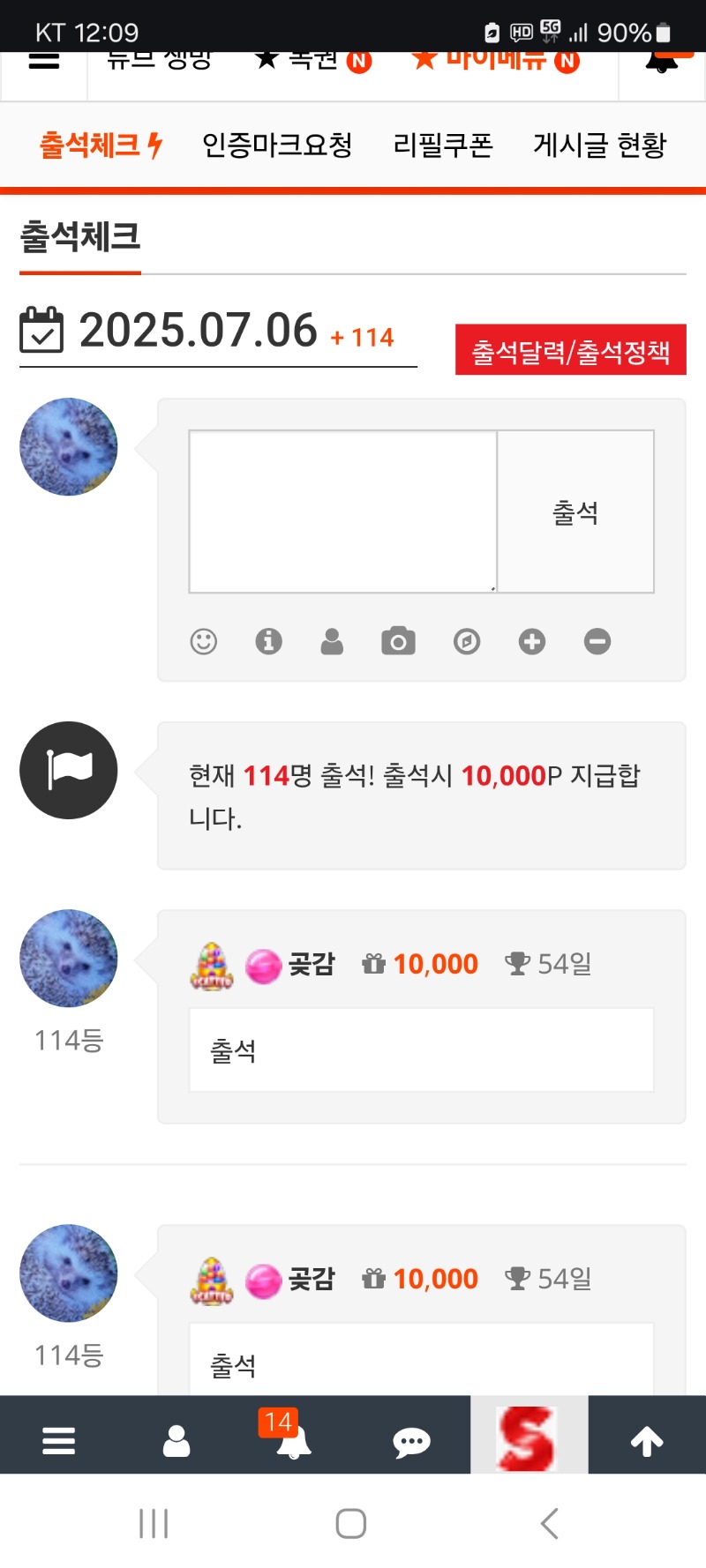Submit attendance with the 출석 button
The width and height of the screenshot is (706, 1568).
(575, 511)
